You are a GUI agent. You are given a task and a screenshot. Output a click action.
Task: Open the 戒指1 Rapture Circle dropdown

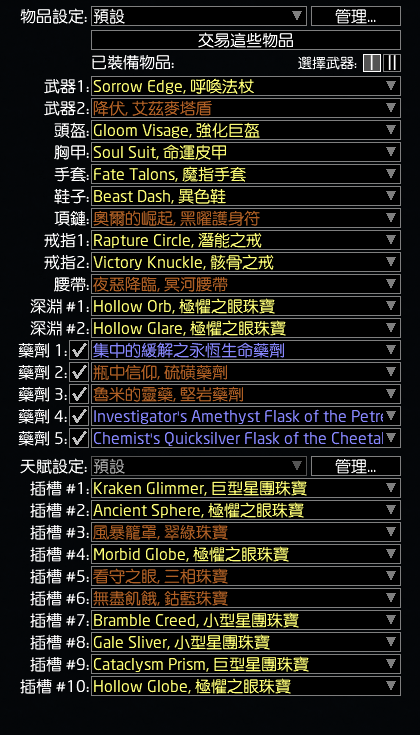pyautogui.click(x=246, y=240)
